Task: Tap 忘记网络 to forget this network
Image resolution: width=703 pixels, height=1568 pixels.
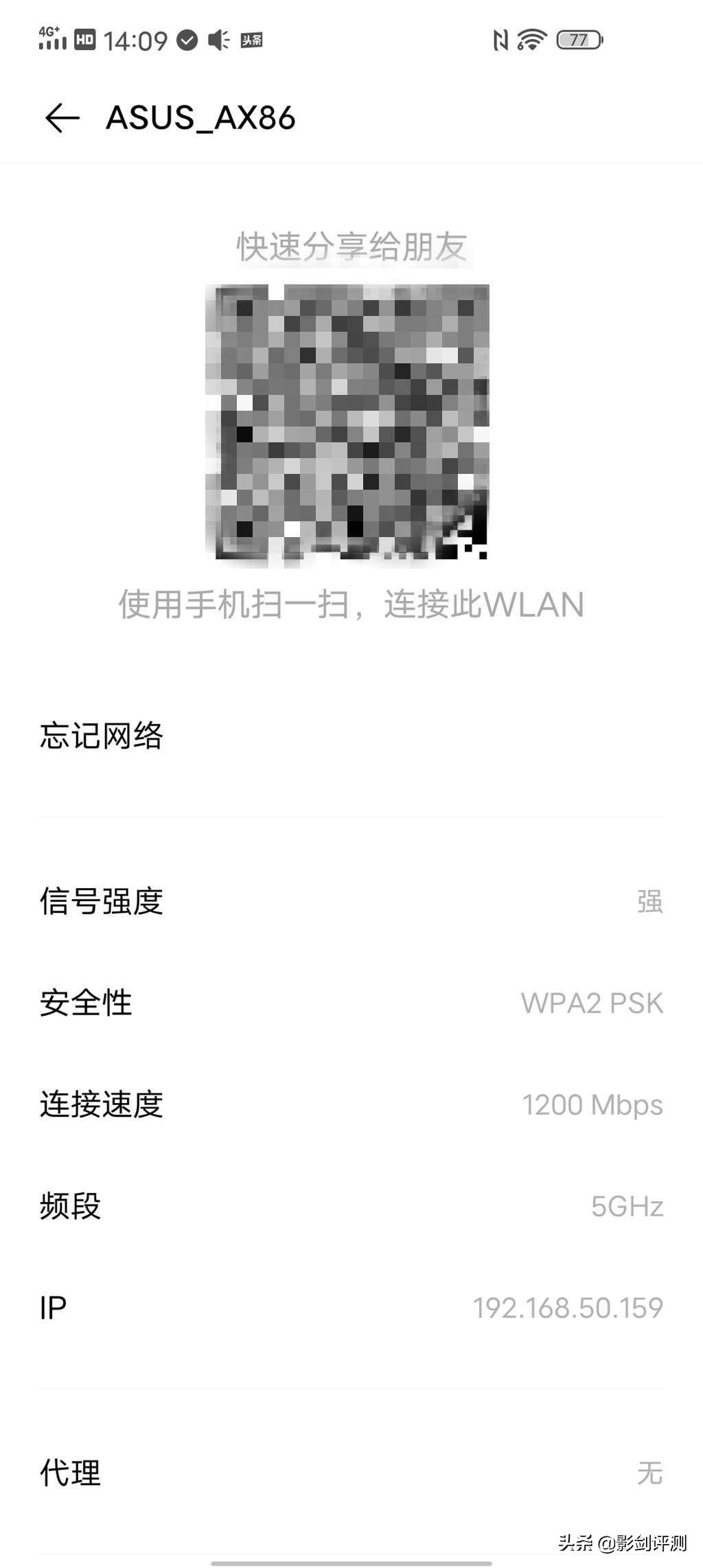Action: 351,736
